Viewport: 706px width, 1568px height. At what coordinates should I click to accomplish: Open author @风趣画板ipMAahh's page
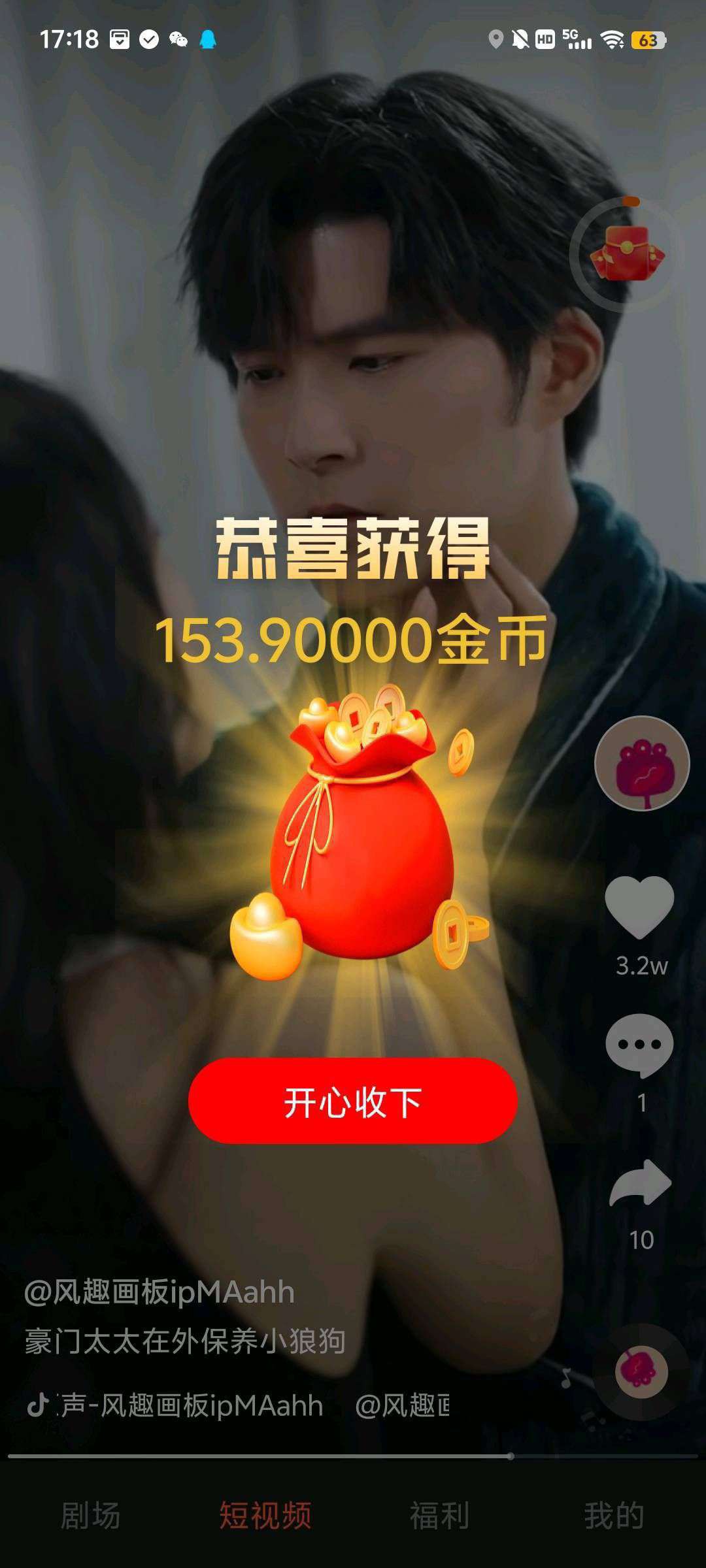[x=160, y=1292]
